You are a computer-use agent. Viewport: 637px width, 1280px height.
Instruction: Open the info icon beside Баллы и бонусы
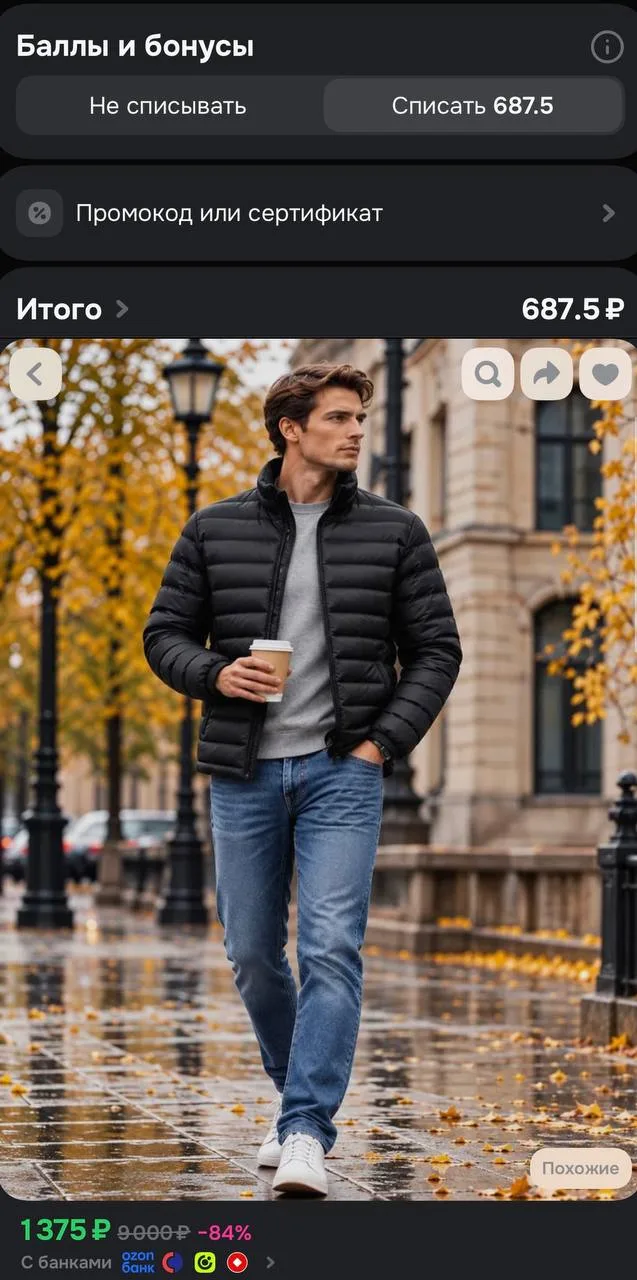(606, 46)
